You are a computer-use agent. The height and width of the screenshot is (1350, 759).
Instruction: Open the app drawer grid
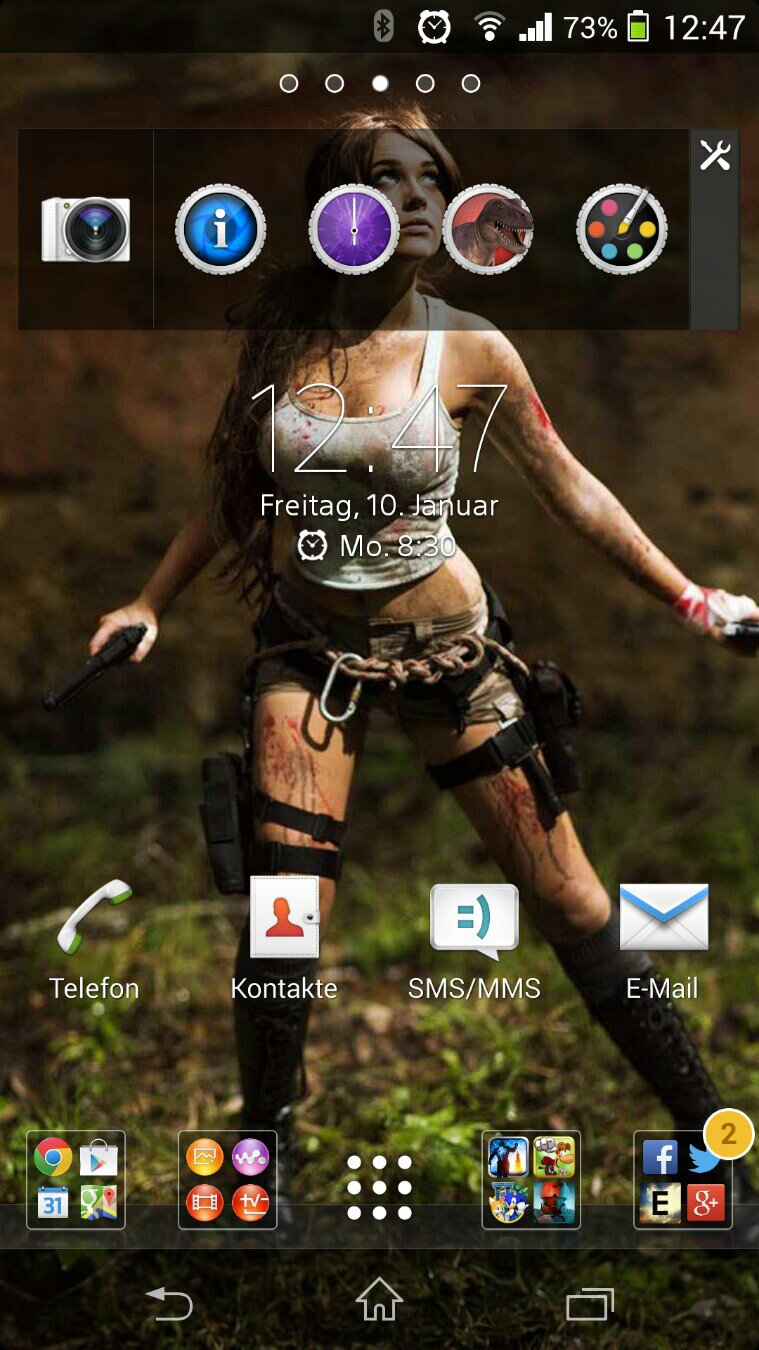pos(379,1188)
